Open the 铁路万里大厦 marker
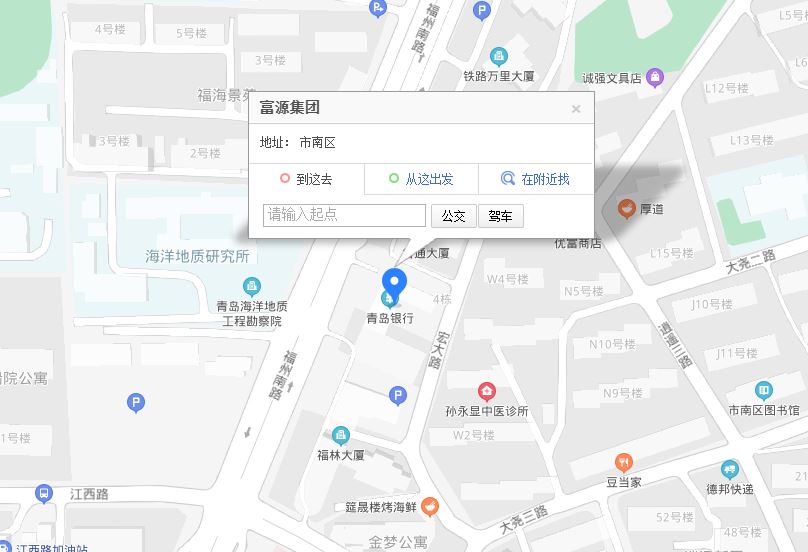This screenshot has width=808, height=552. point(499,56)
